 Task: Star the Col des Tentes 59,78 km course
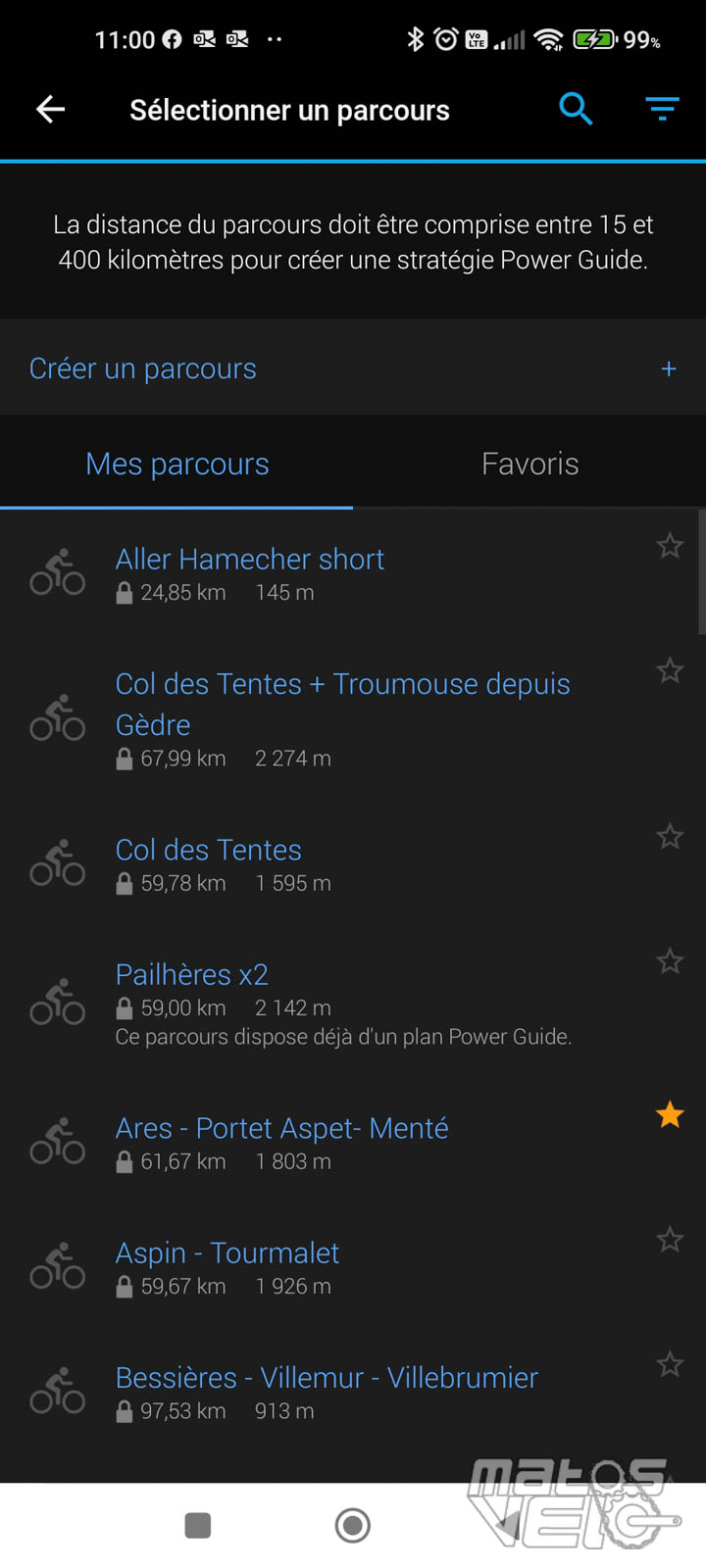point(670,836)
